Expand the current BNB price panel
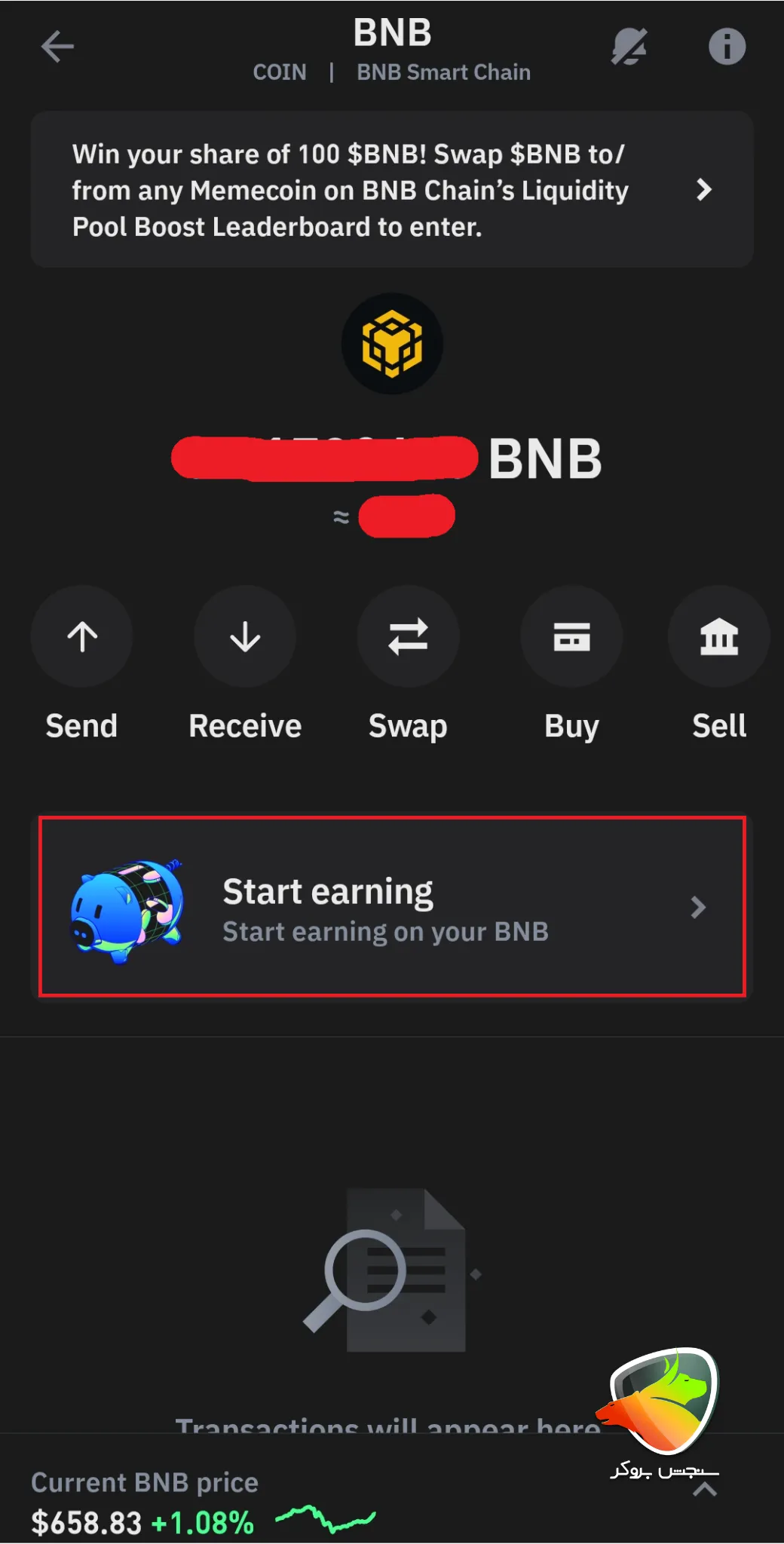 click(x=705, y=1489)
